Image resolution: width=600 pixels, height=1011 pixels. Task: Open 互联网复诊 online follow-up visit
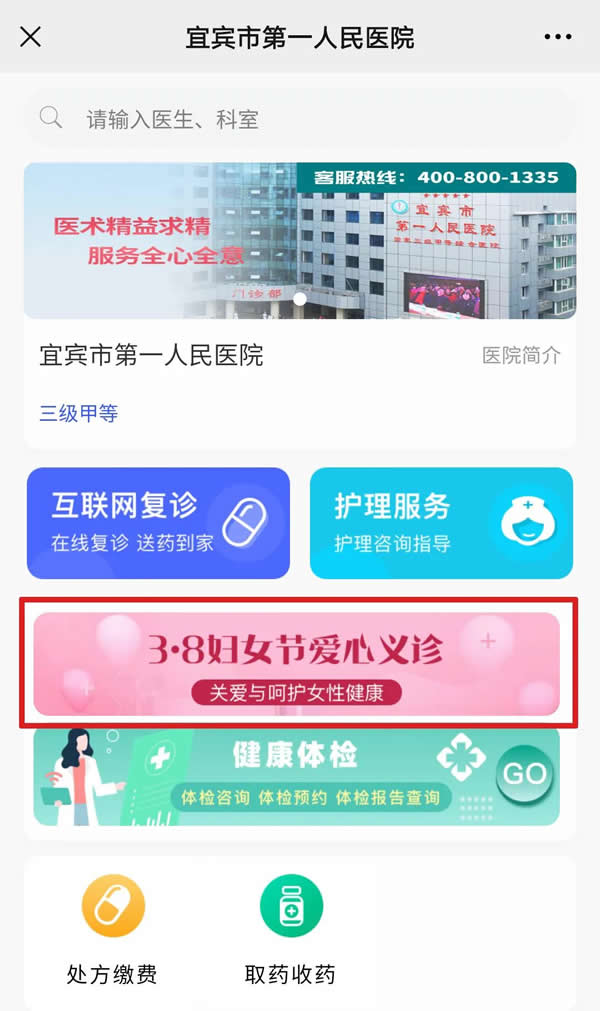click(158, 523)
